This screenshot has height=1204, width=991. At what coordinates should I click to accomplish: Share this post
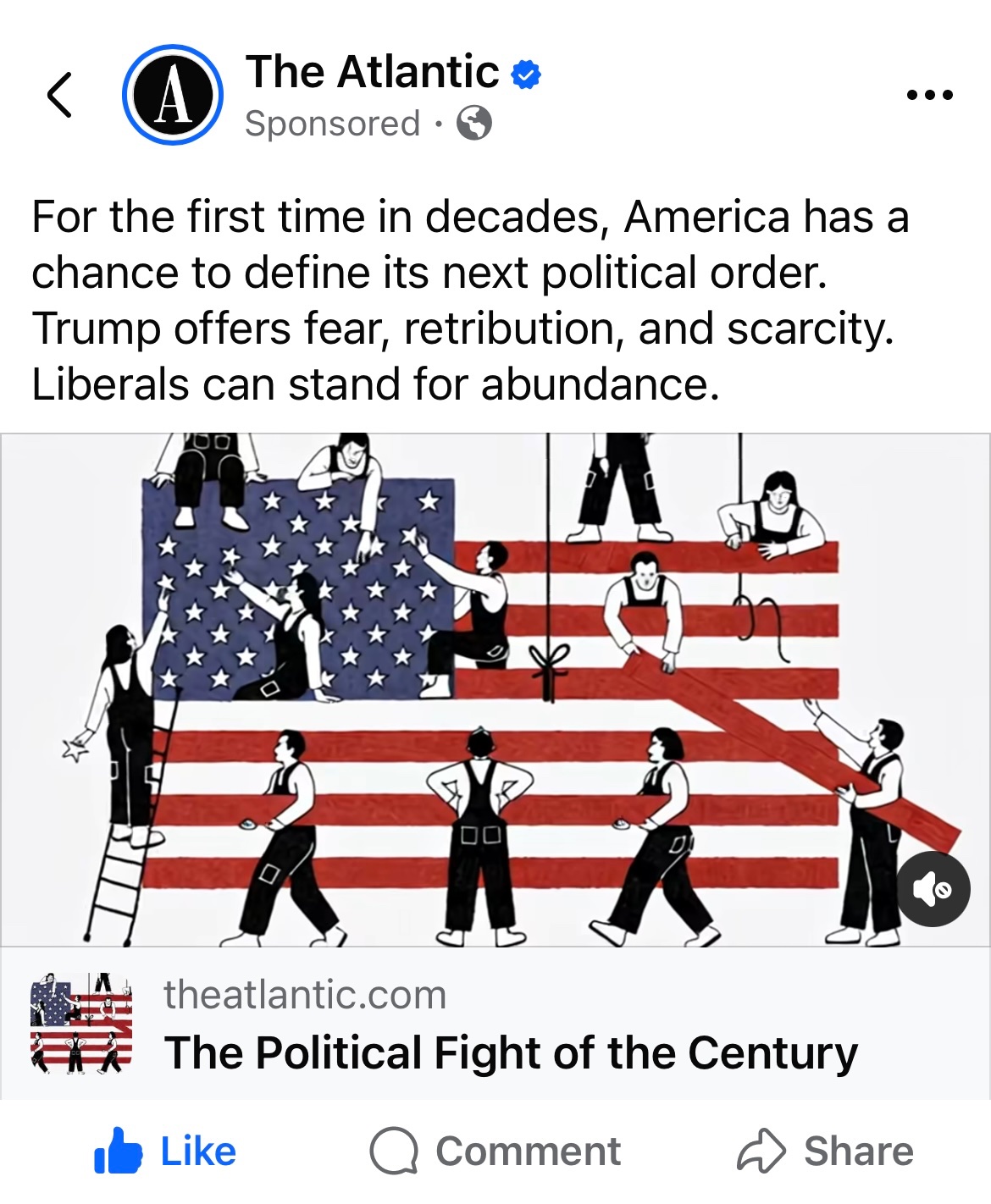[x=826, y=1152]
